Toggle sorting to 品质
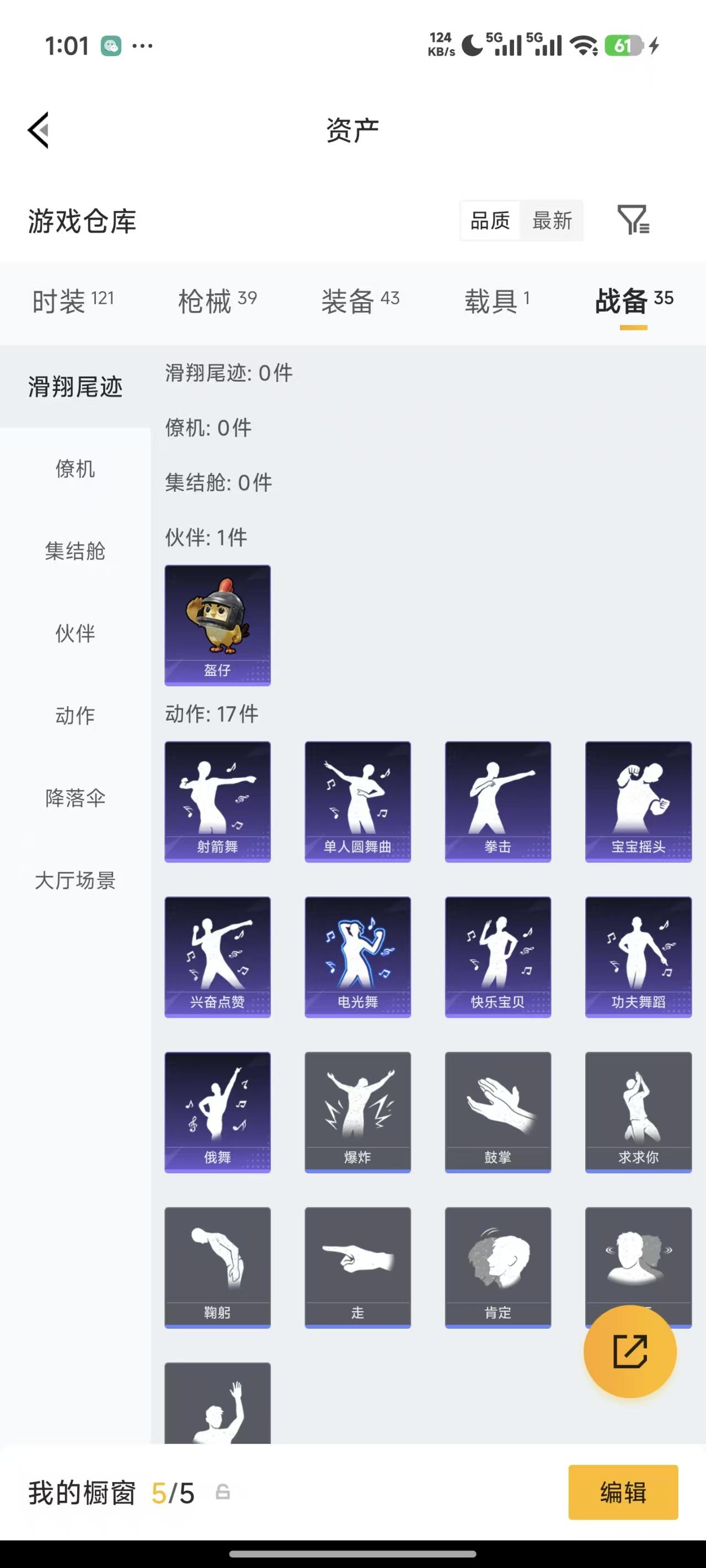706x1568 pixels. click(x=490, y=221)
